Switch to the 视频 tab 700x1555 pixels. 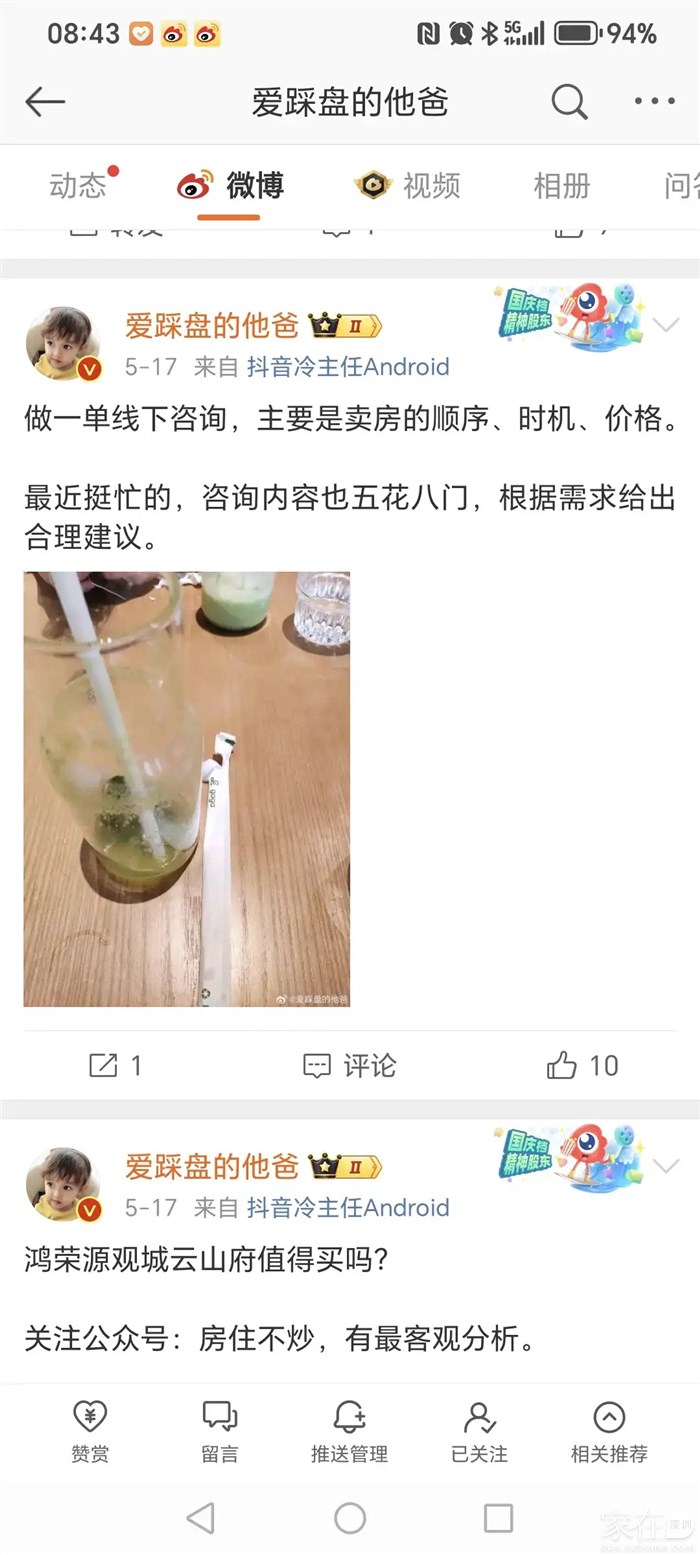point(408,186)
